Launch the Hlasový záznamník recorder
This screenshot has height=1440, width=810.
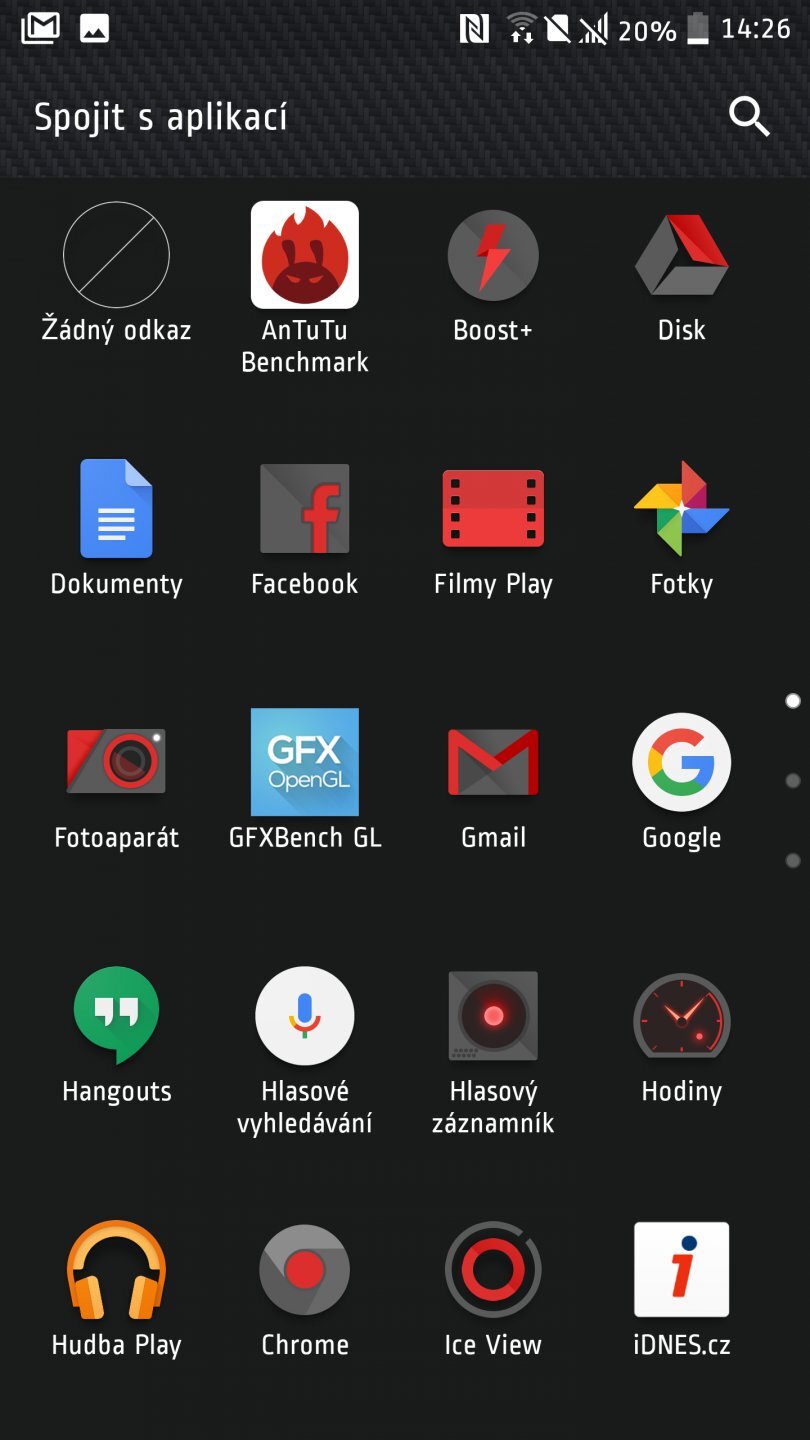(493, 1015)
